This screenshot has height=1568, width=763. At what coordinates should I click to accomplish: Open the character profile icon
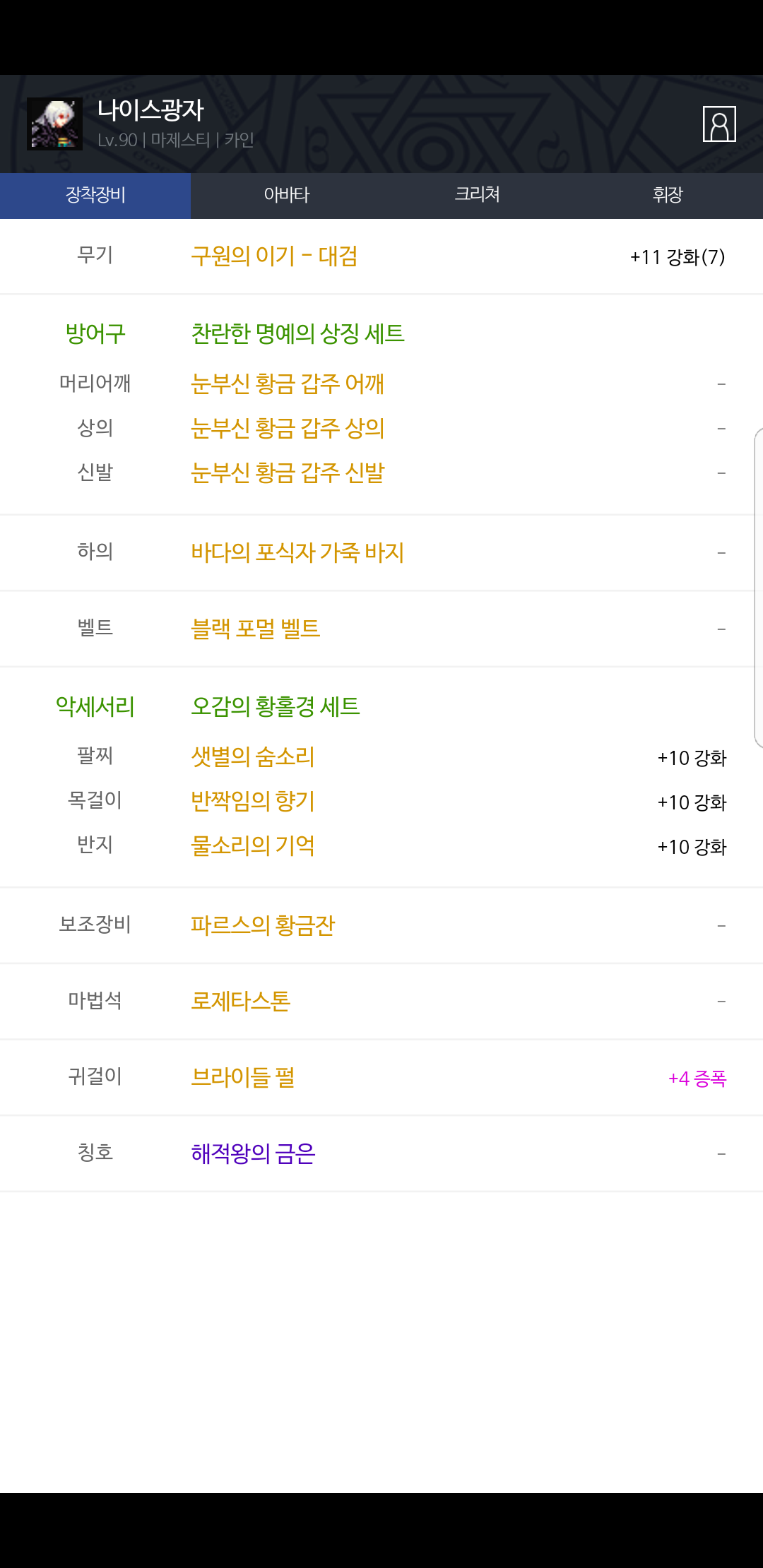(x=719, y=124)
